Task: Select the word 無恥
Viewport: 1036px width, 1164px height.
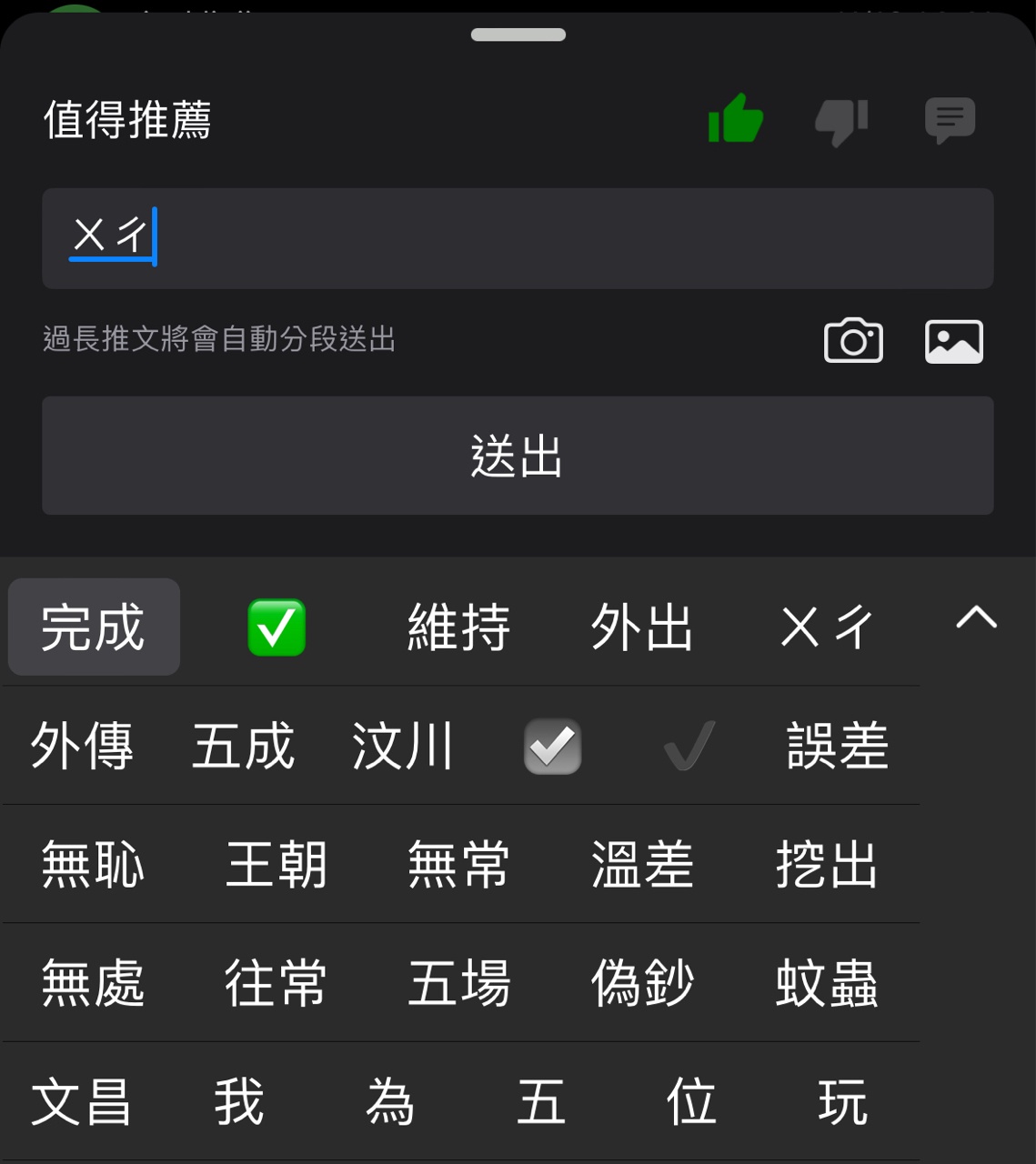Action: [93, 864]
